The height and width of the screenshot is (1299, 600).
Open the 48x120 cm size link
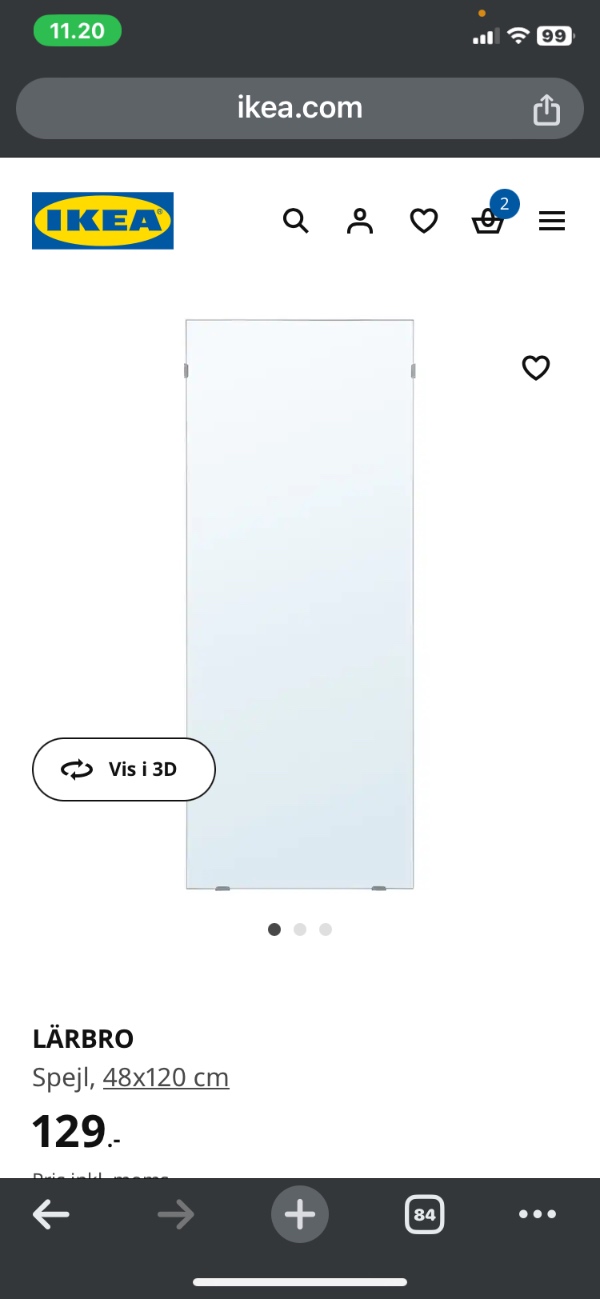pyautogui.click(x=166, y=1077)
